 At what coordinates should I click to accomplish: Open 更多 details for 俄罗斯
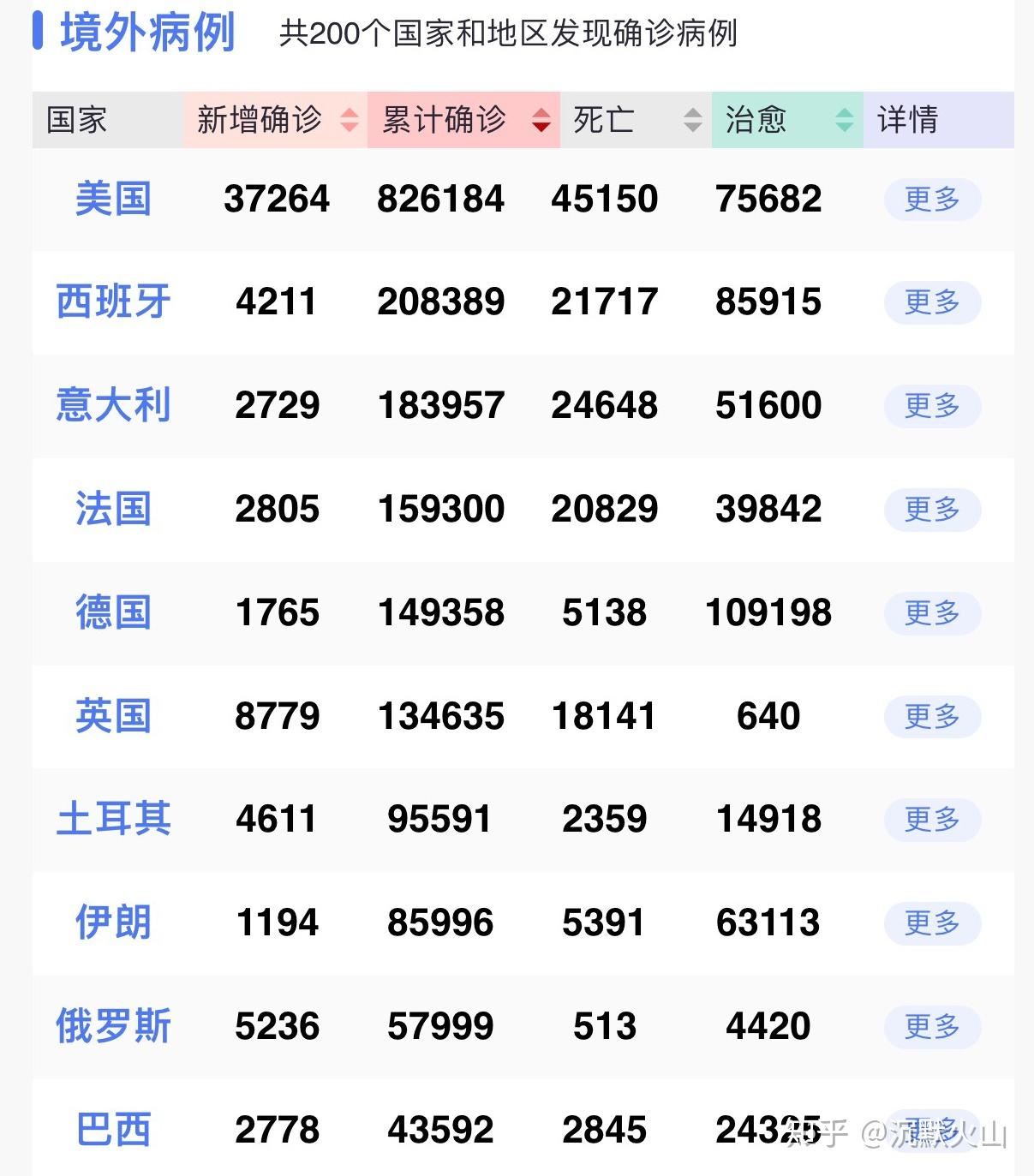(932, 1027)
